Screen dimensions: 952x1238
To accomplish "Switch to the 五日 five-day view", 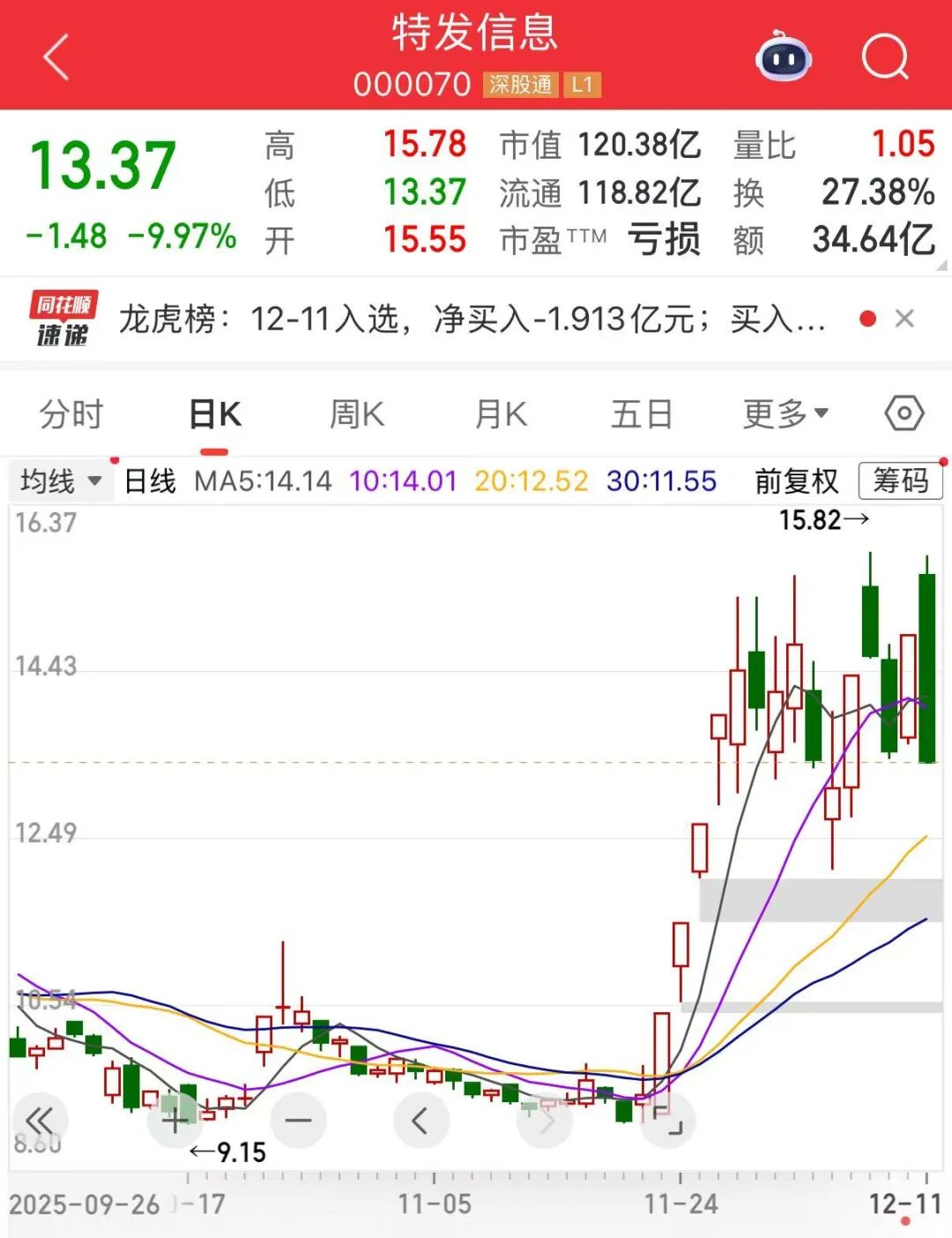I will pyautogui.click(x=642, y=414).
